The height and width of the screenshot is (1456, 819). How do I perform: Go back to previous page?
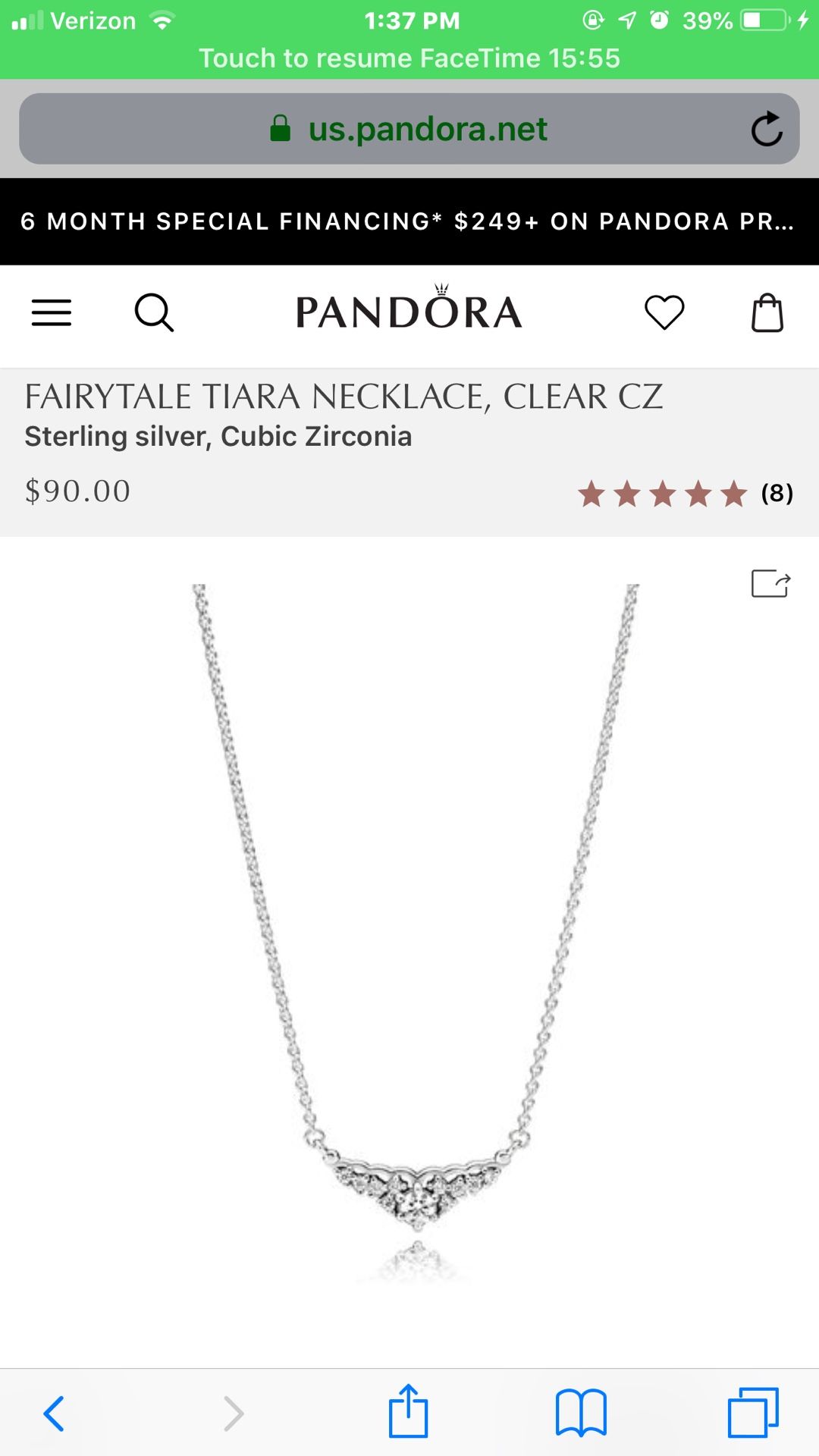point(55,1414)
